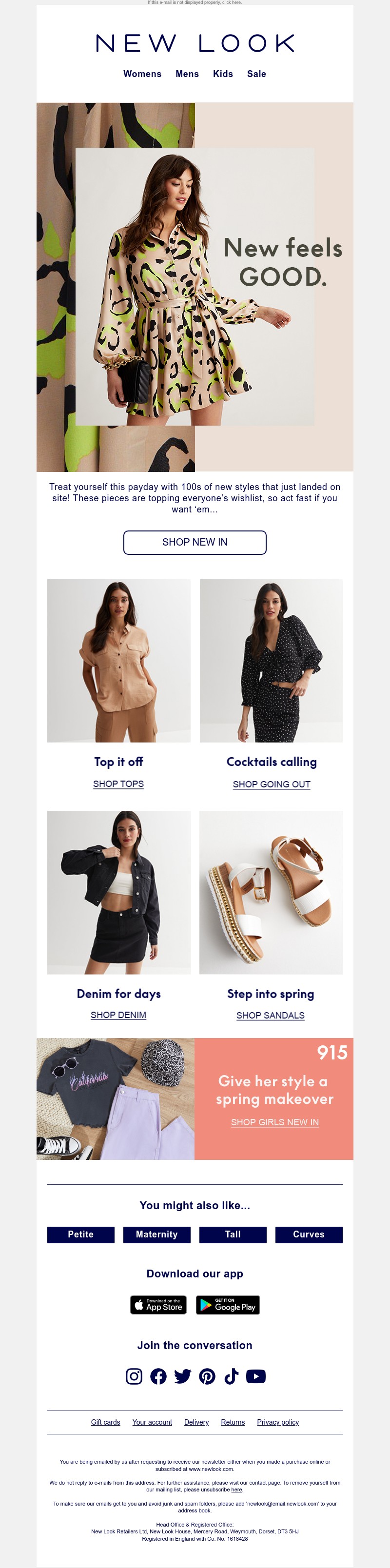Select the Petite button
This screenshot has height=1568, width=390.
[80, 1234]
